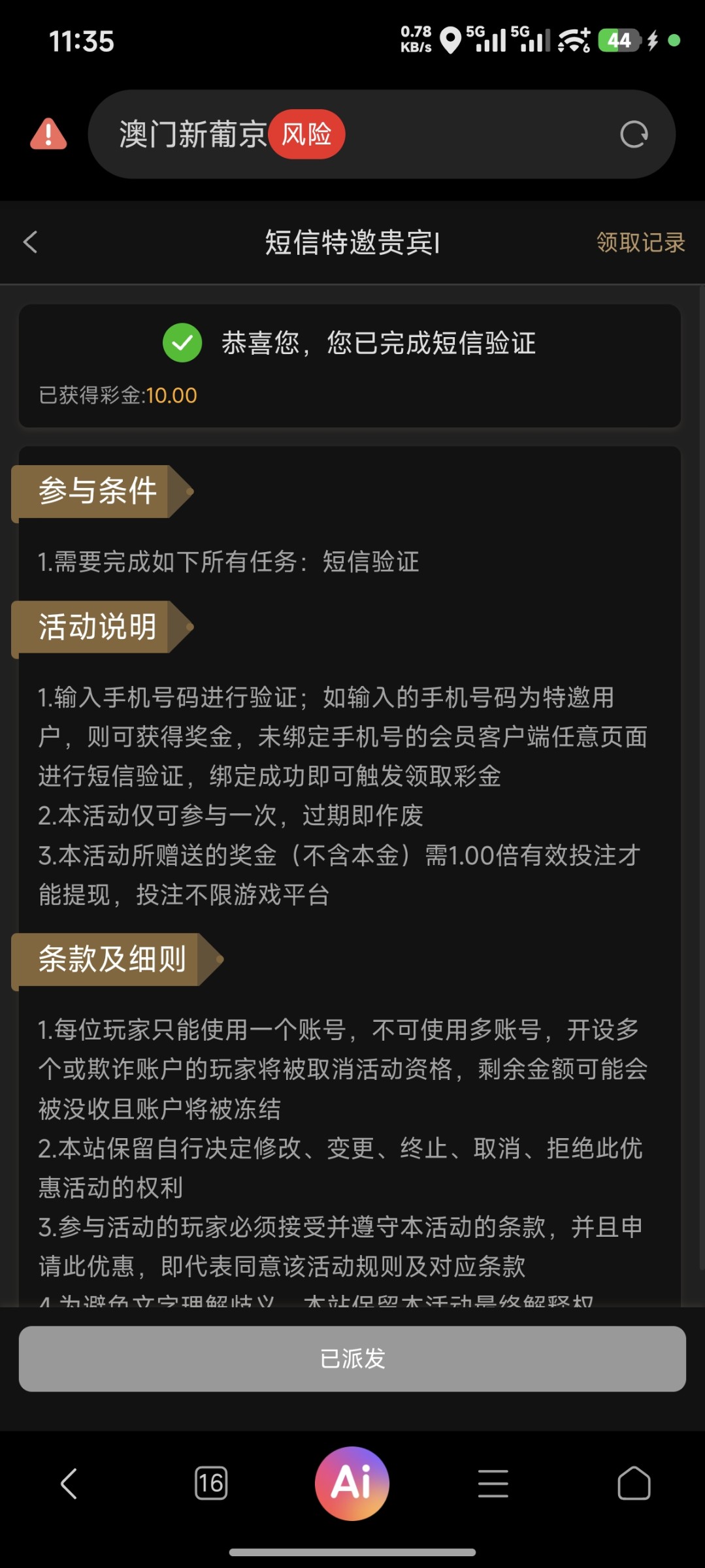Viewport: 705px width, 1568px height.
Task: Select the 活动说明 section header
Action: tap(98, 626)
